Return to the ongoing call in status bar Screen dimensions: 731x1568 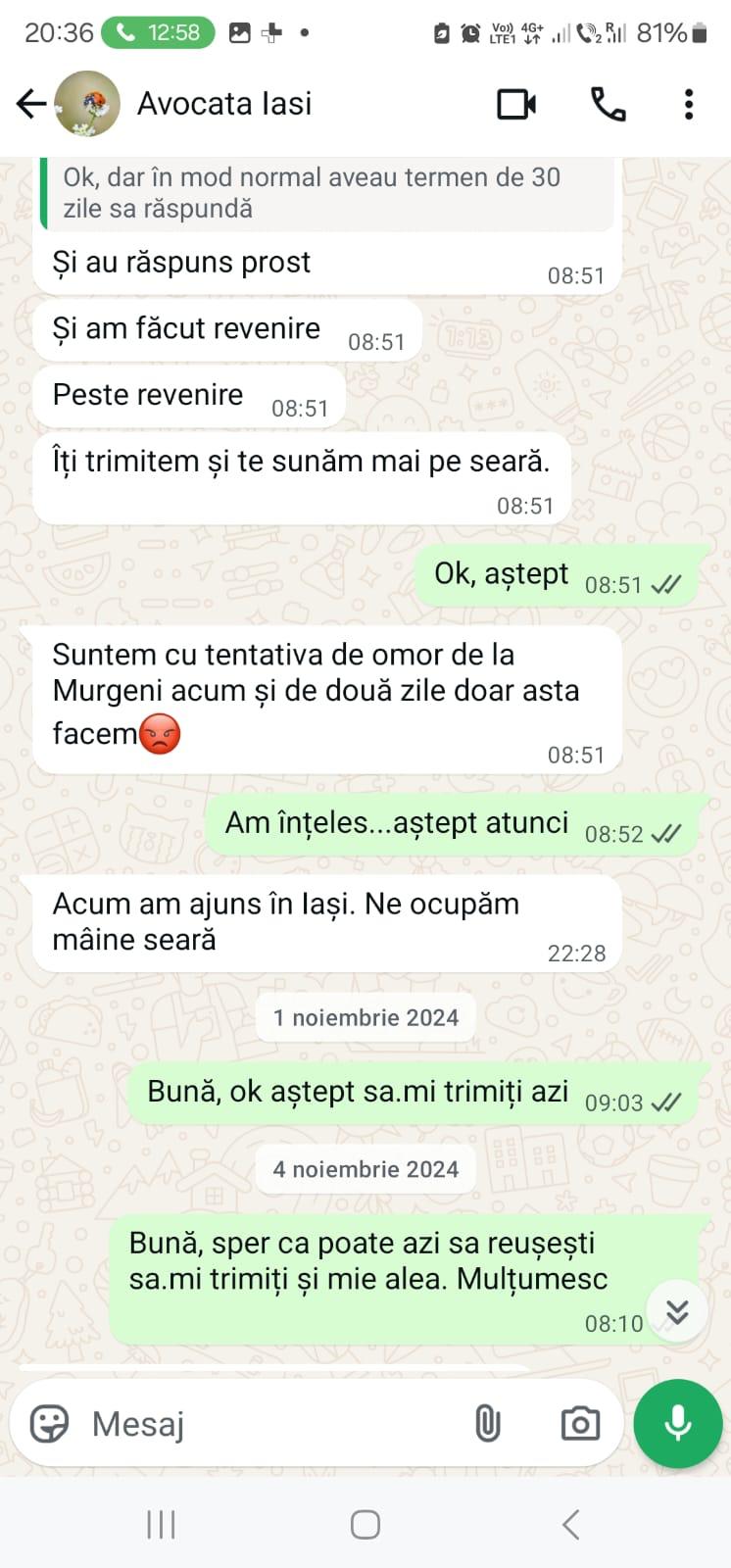(158, 32)
